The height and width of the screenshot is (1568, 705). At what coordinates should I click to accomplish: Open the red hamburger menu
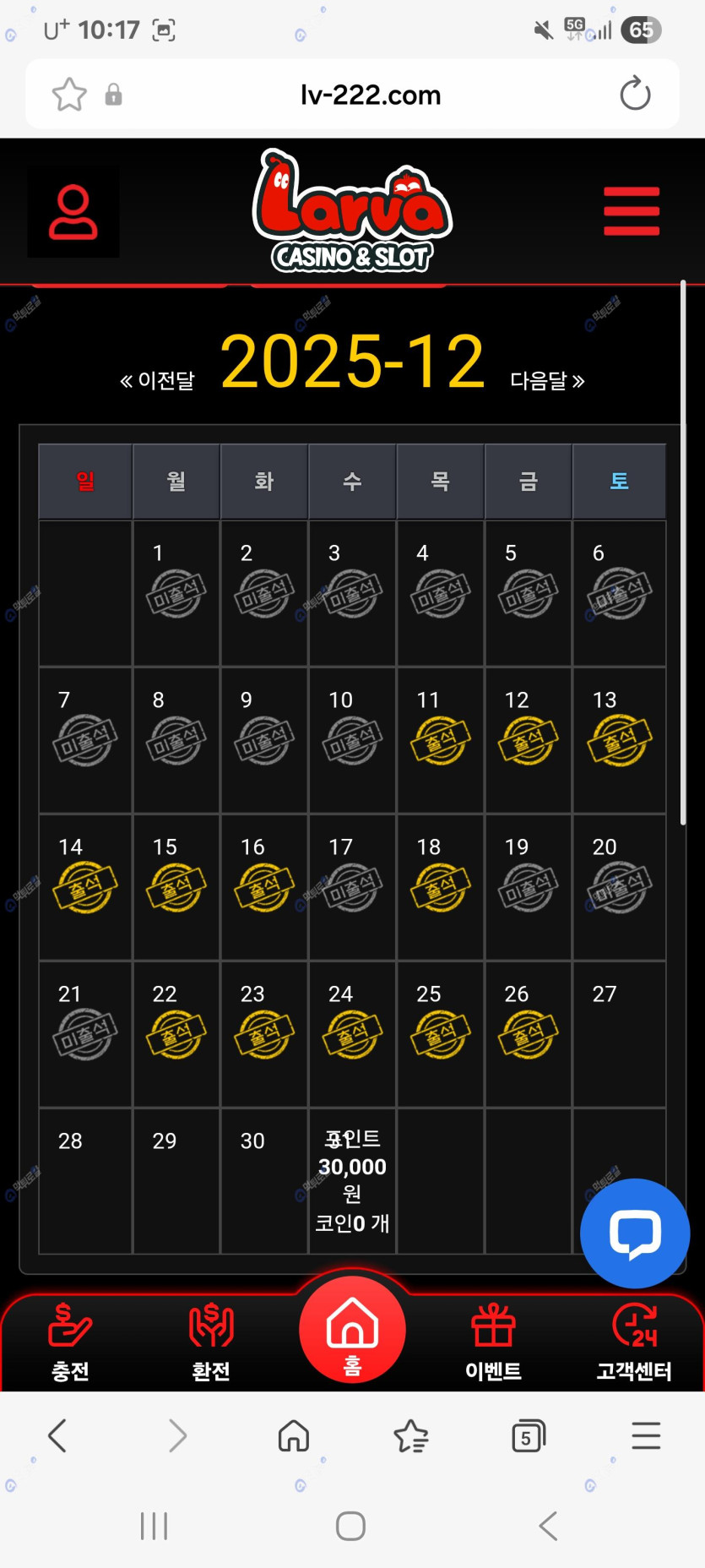click(632, 211)
